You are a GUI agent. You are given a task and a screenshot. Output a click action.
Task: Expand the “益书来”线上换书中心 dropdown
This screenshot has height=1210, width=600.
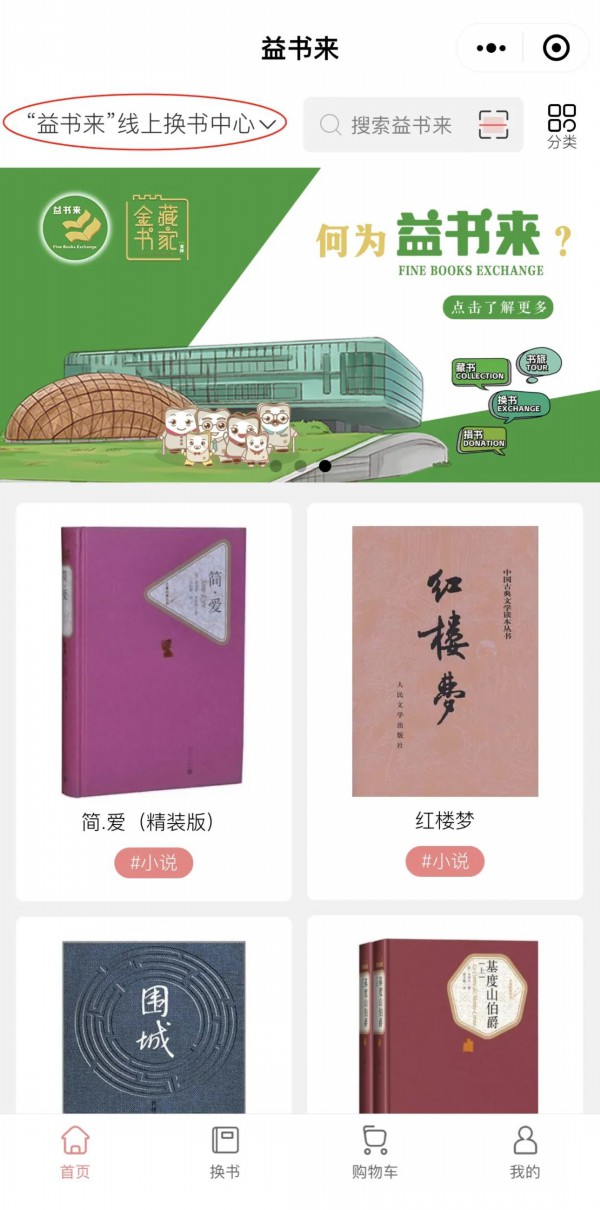point(145,124)
